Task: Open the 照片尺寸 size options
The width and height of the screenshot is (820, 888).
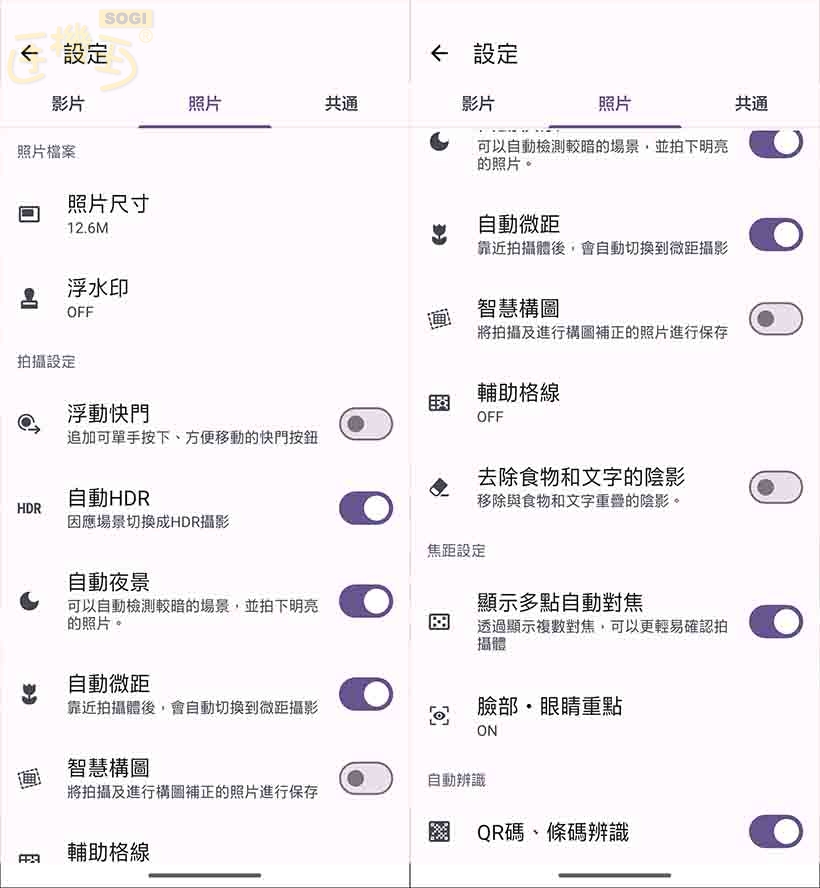Action: tap(150, 212)
